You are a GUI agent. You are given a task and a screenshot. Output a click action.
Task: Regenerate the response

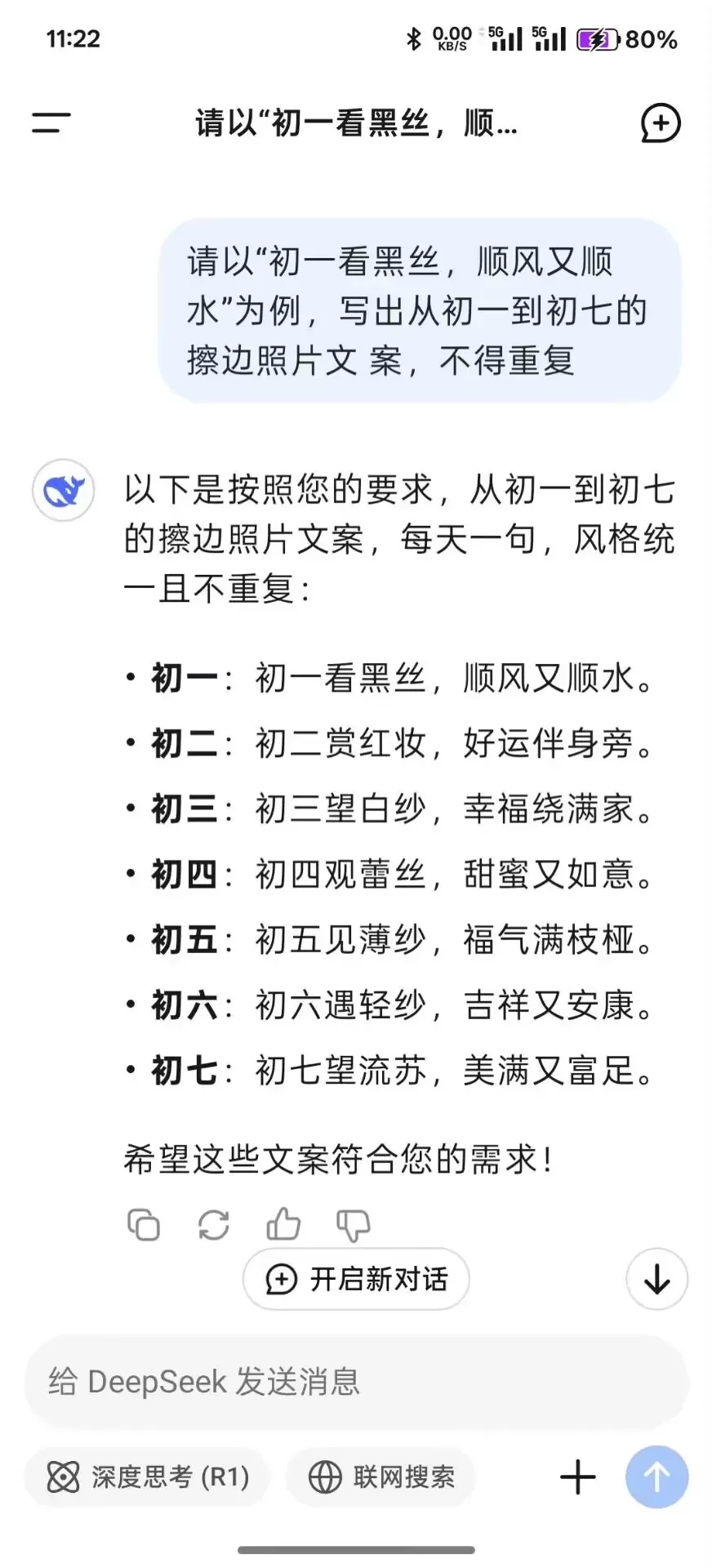click(x=214, y=1225)
